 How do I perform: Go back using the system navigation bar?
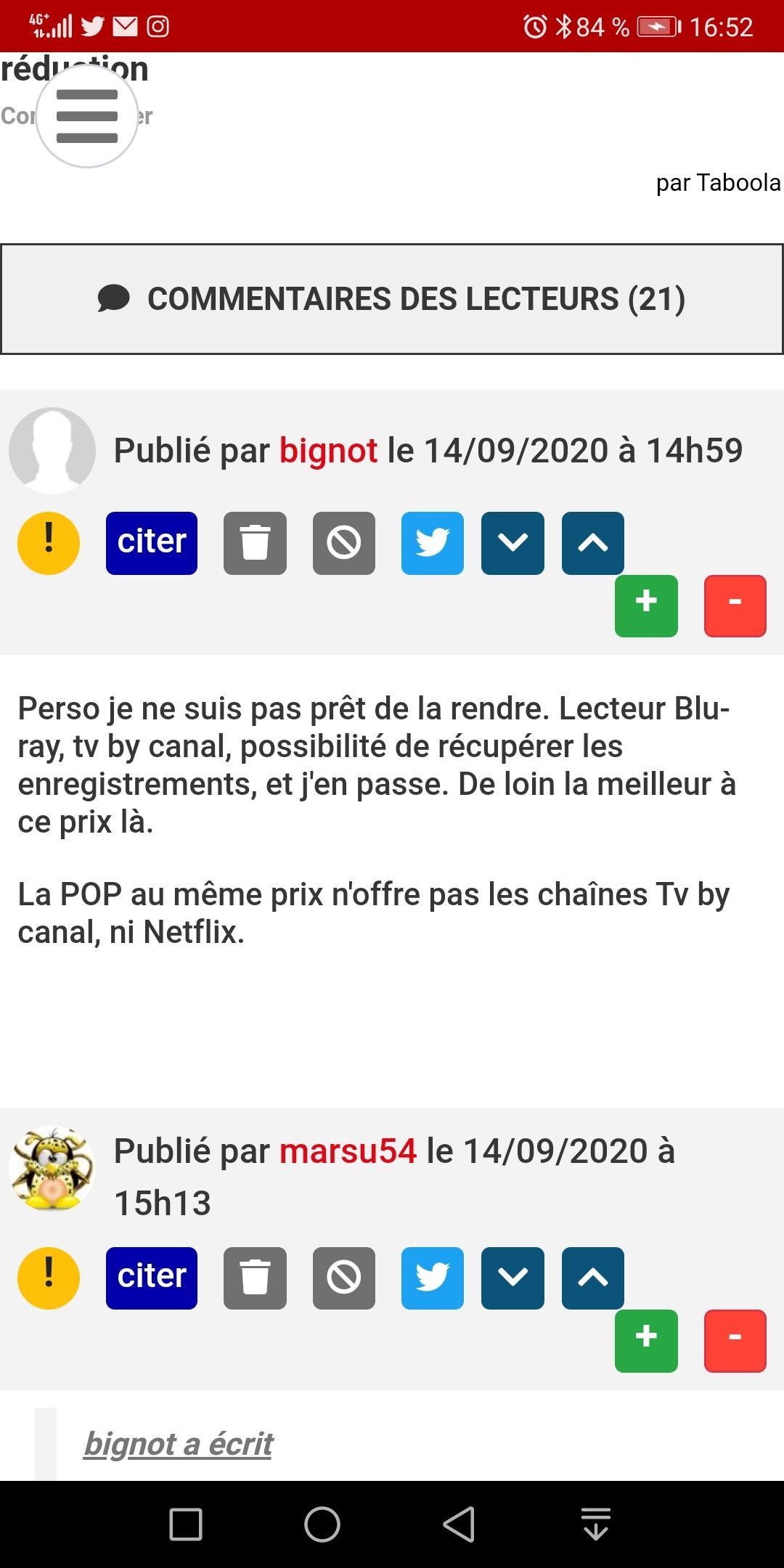459,1524
